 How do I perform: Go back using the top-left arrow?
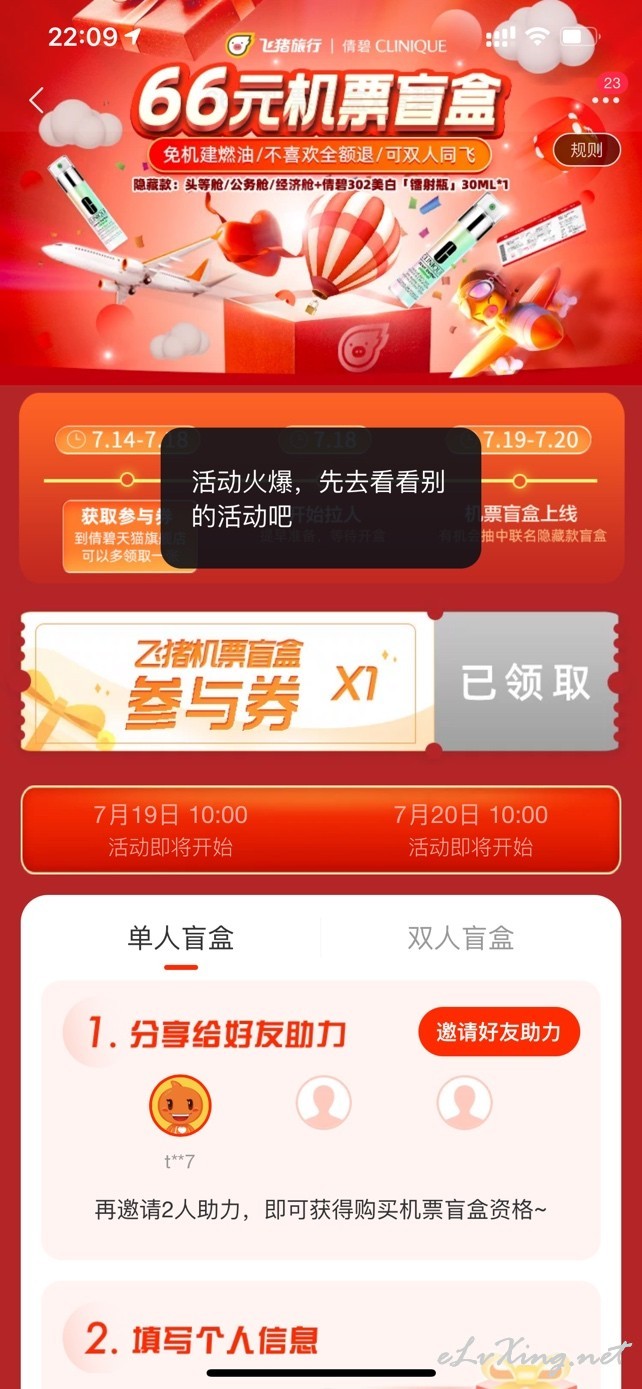tap(37, 100)
